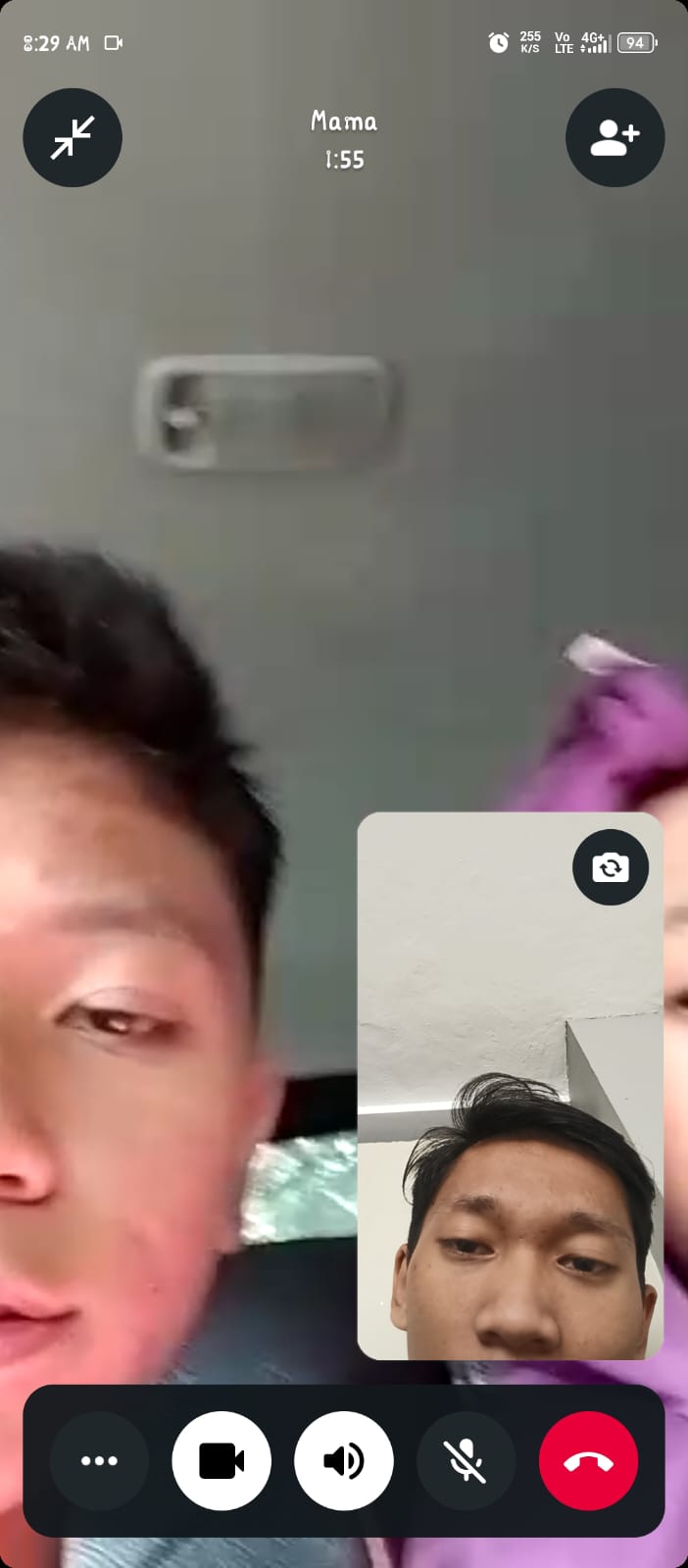Image resolution: width=688 pixels, height=1568 pixels.
Task: Flip the camera view
Action: [x=610, y=867]
